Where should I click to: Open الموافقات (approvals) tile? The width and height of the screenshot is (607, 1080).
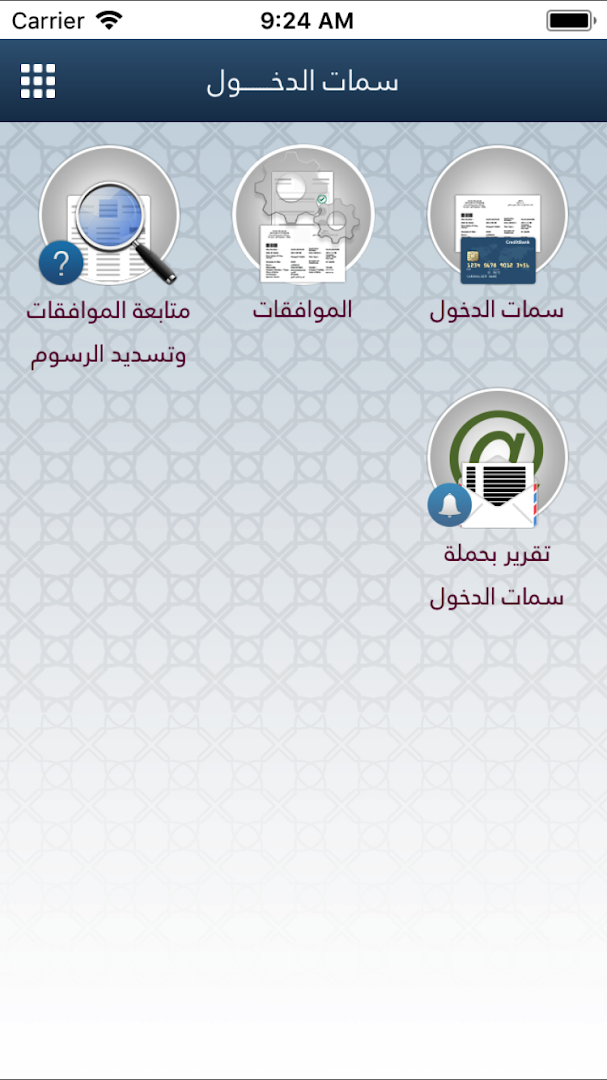(302, 217)
